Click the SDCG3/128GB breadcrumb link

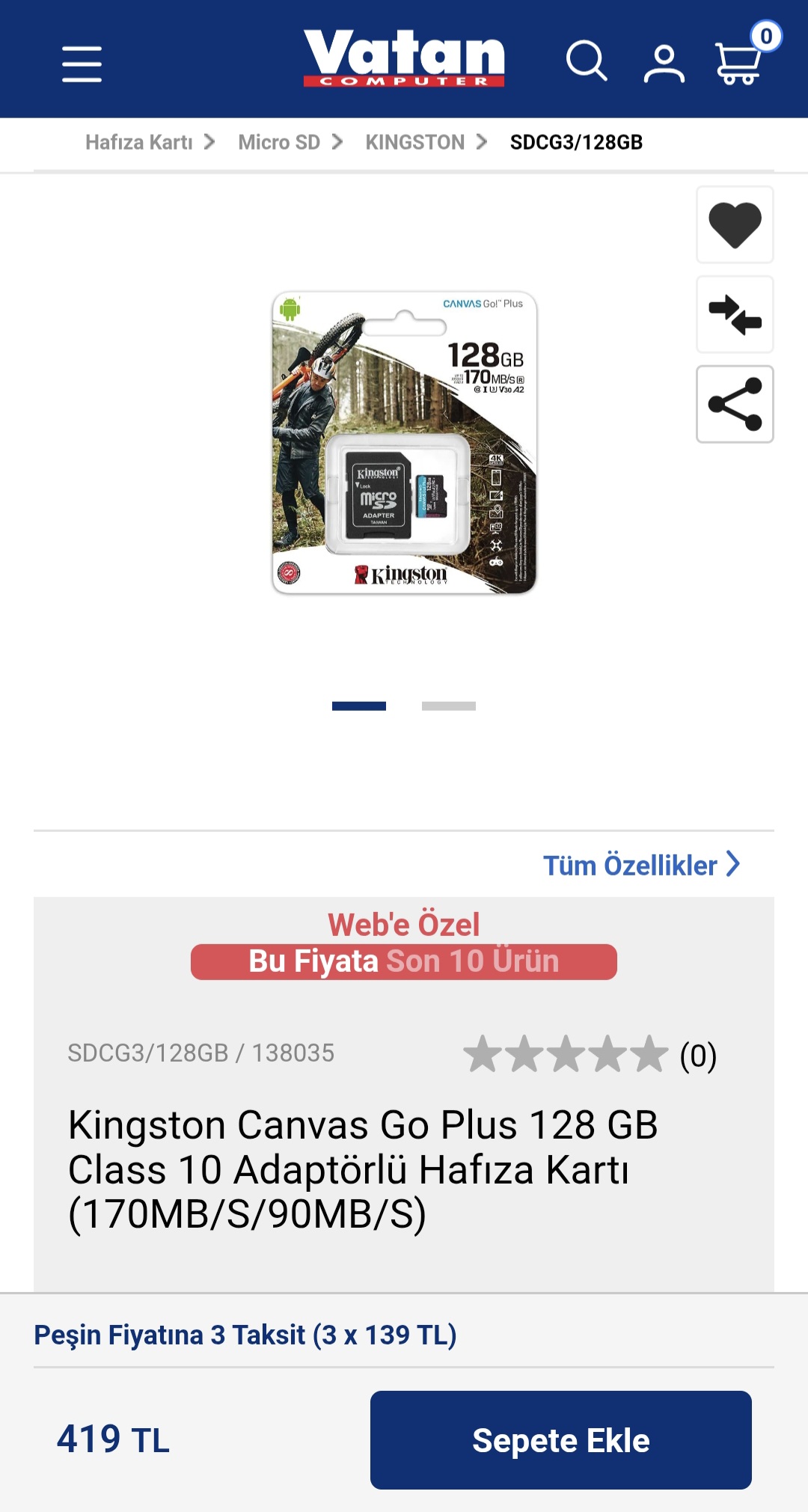click(577, 141)
